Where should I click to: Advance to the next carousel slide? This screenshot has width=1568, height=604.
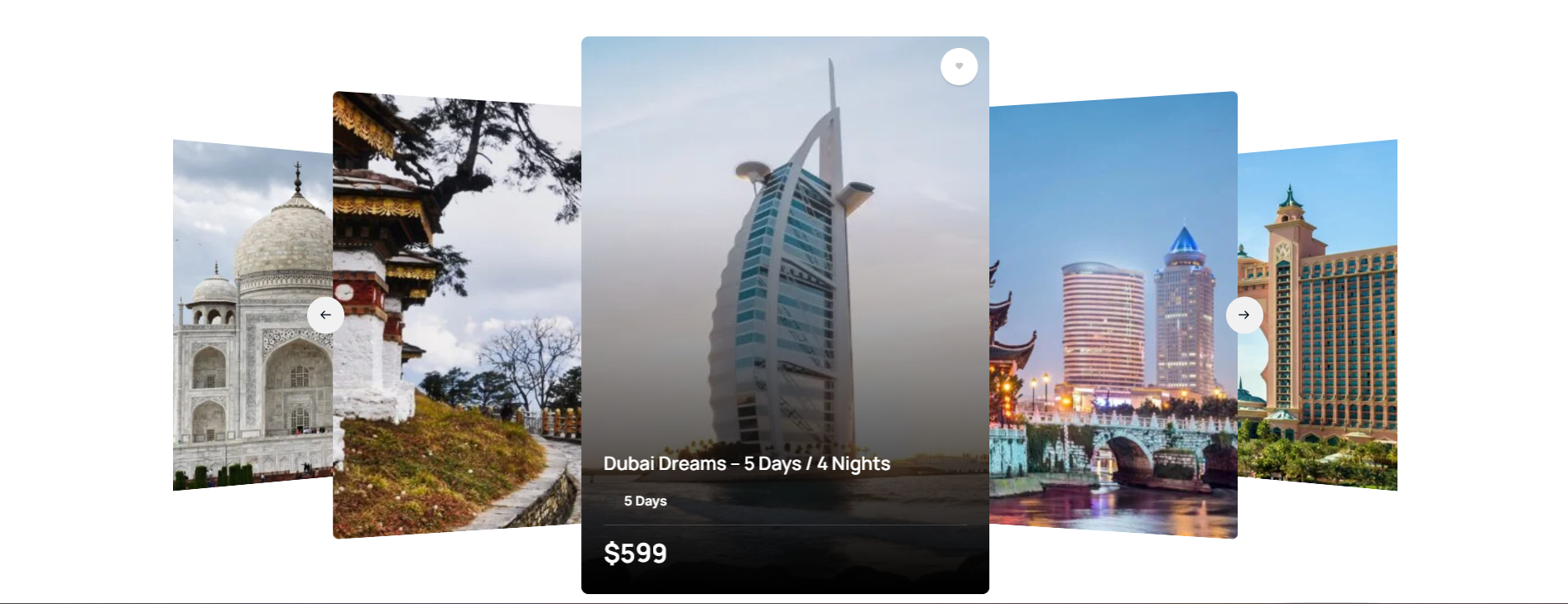(1243, 315)
